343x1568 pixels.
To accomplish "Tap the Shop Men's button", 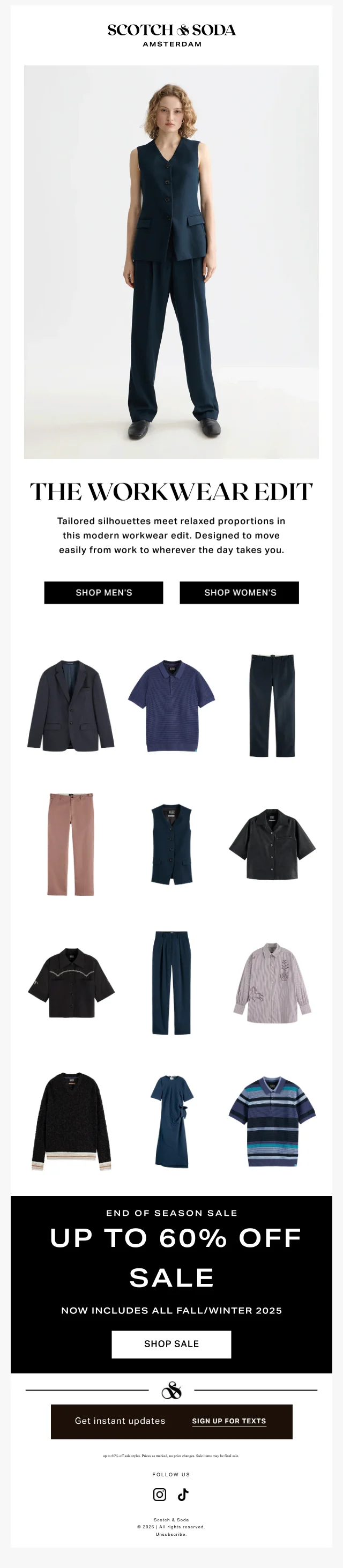I will (x=103, y=592).
